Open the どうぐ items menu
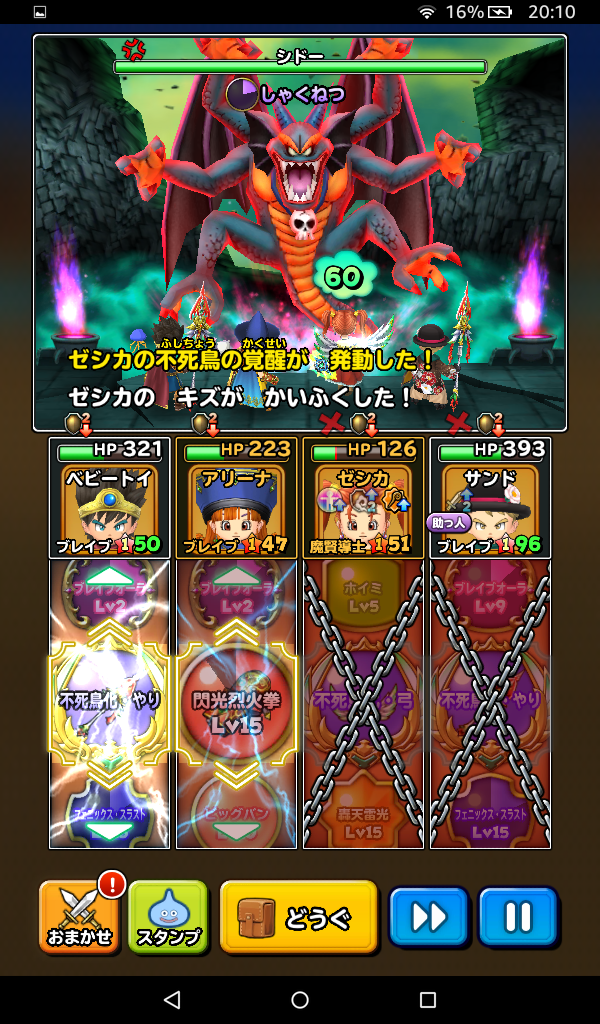Viewport: 600px width, 1024px height. [x=299, y=916]
